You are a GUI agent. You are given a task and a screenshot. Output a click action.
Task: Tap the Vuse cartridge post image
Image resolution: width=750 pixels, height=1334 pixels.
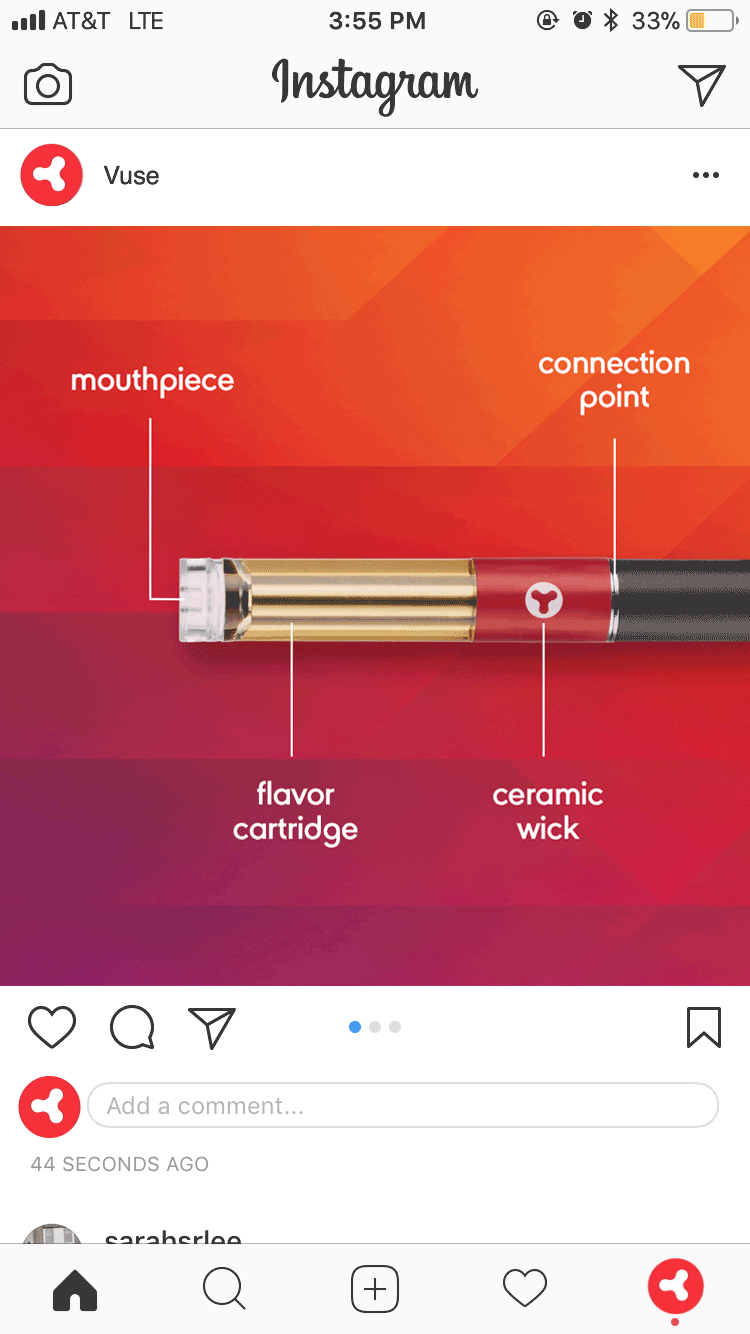tap(375, 606)
